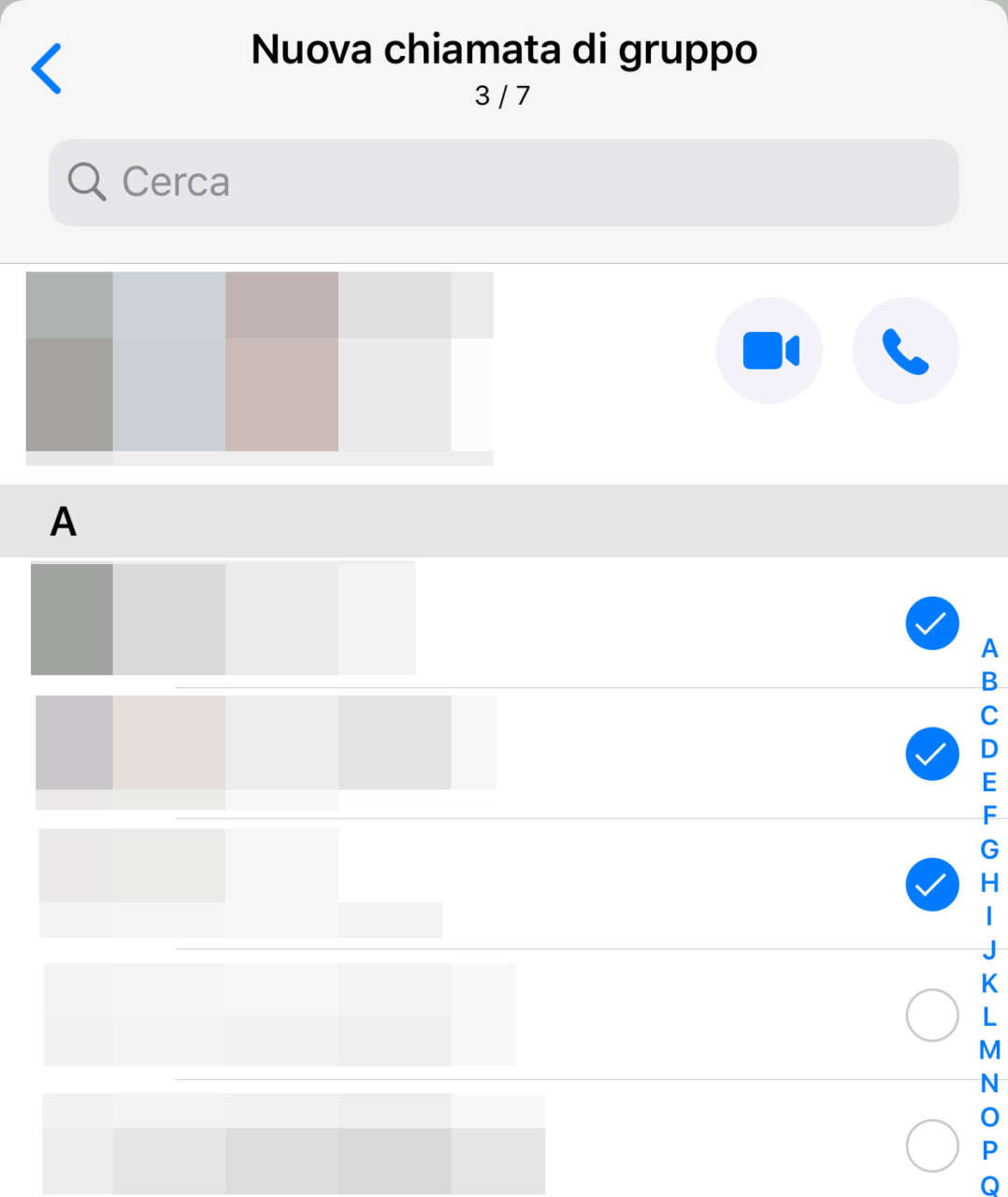Jump to letter D in the index
Screen dimensions: 1008x1197
(x=989, y=749)
